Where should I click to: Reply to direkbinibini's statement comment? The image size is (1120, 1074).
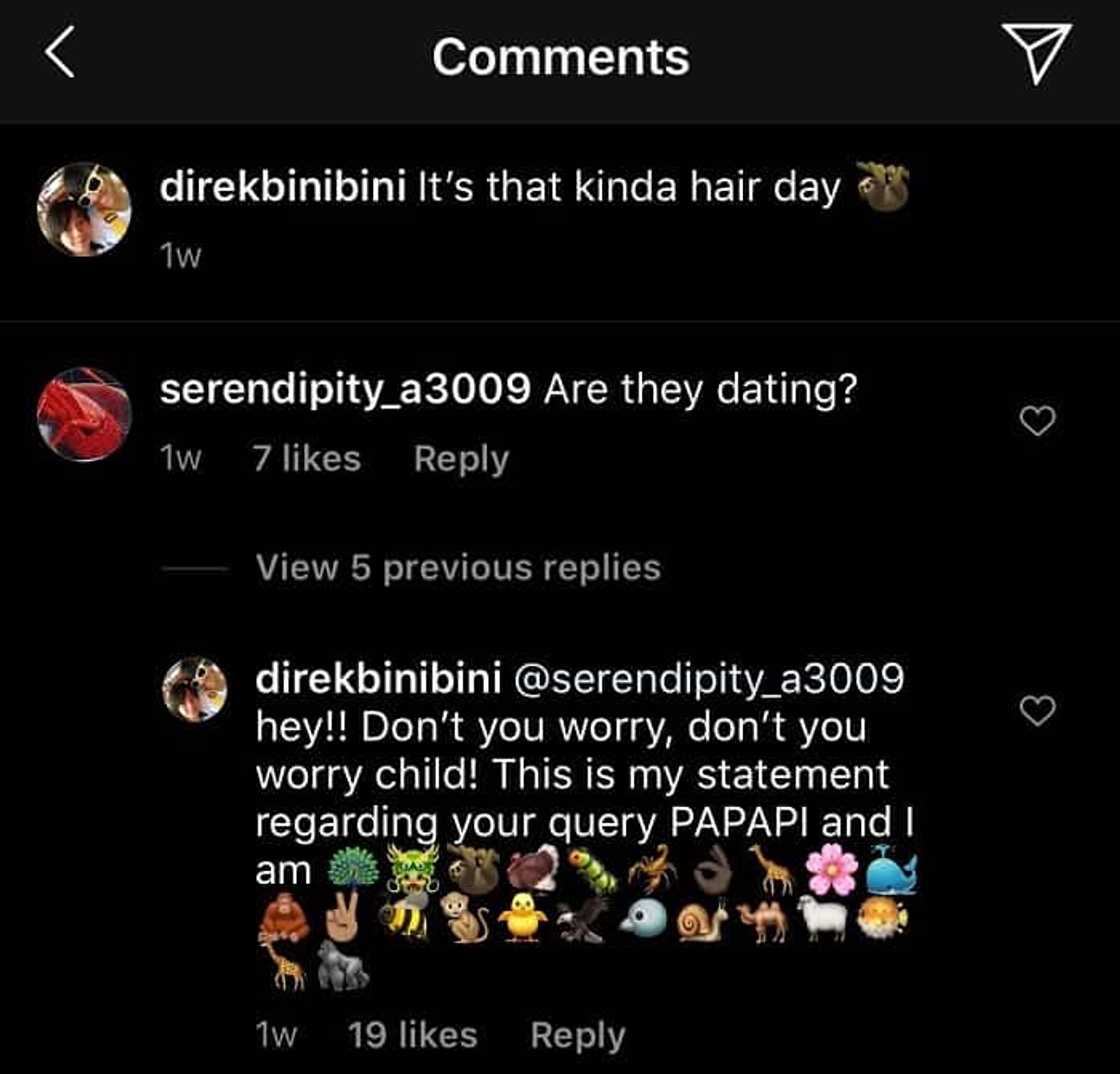tap(577, 1035)
